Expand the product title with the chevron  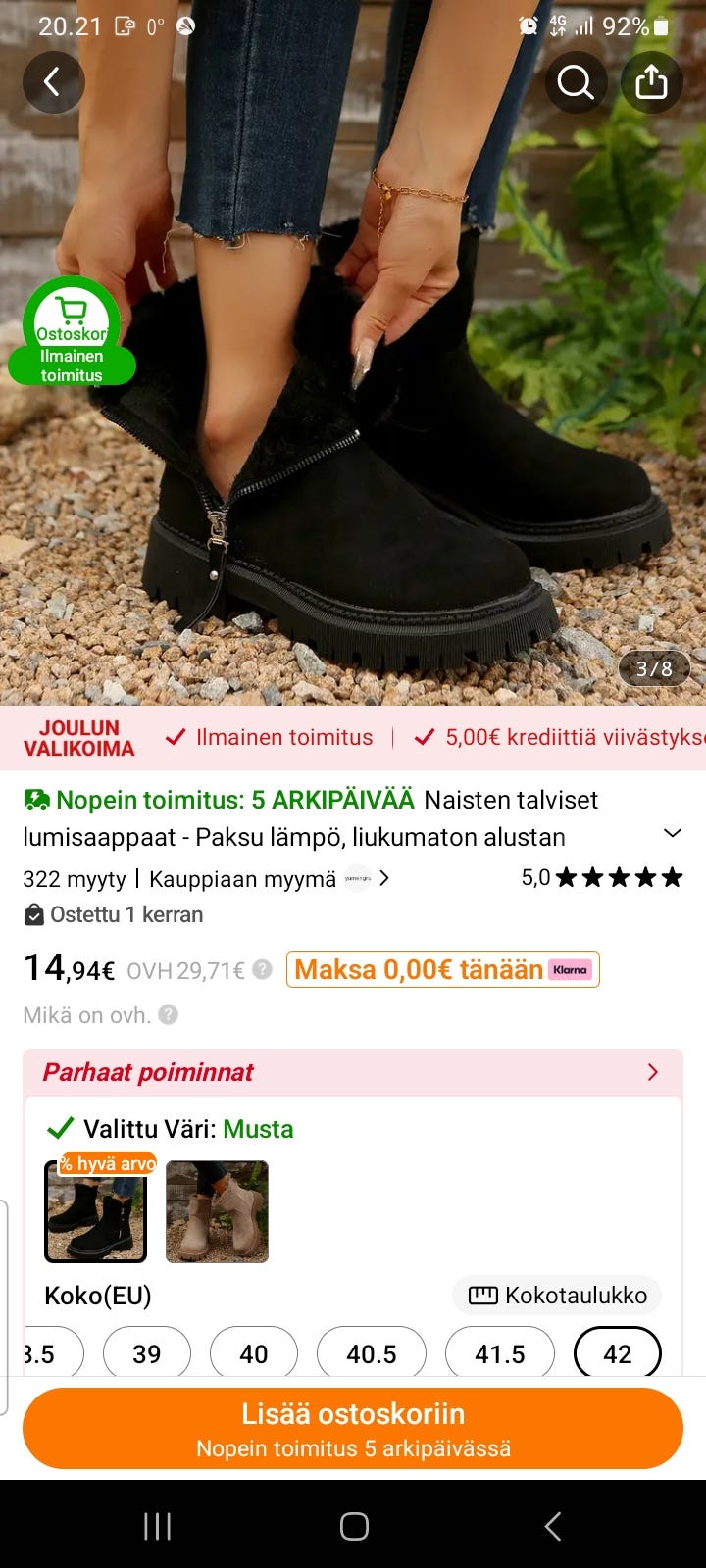coord(672,832)
